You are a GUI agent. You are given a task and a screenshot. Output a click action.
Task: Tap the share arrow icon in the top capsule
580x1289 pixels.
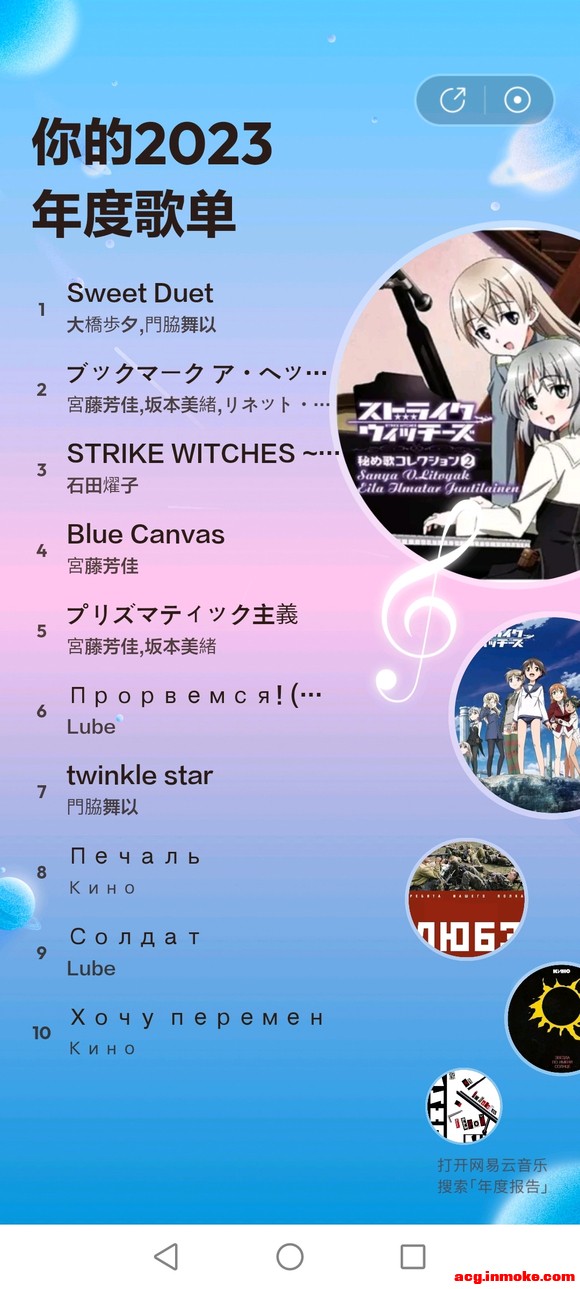pyautogui.click(x=453, y=100)
